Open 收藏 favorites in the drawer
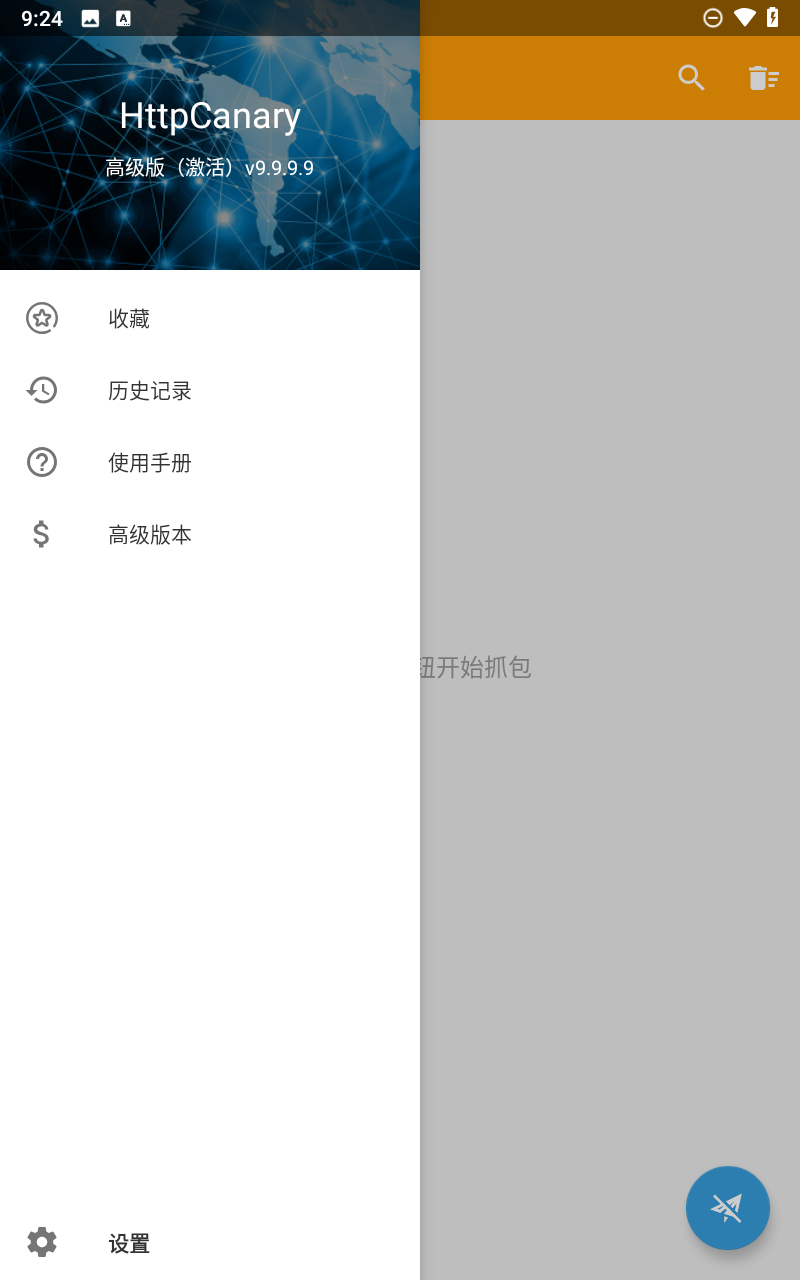 point(210,318)
